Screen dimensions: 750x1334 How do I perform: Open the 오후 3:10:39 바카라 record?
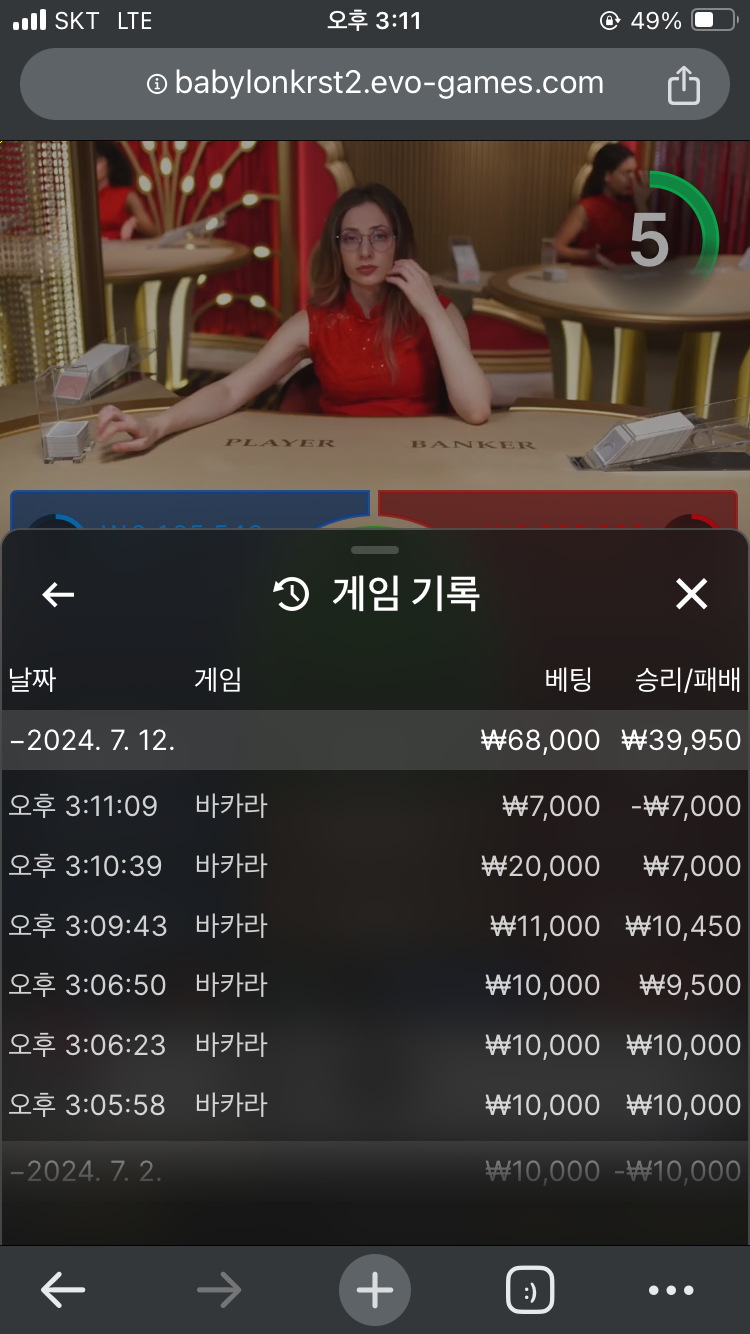[375, 866]
